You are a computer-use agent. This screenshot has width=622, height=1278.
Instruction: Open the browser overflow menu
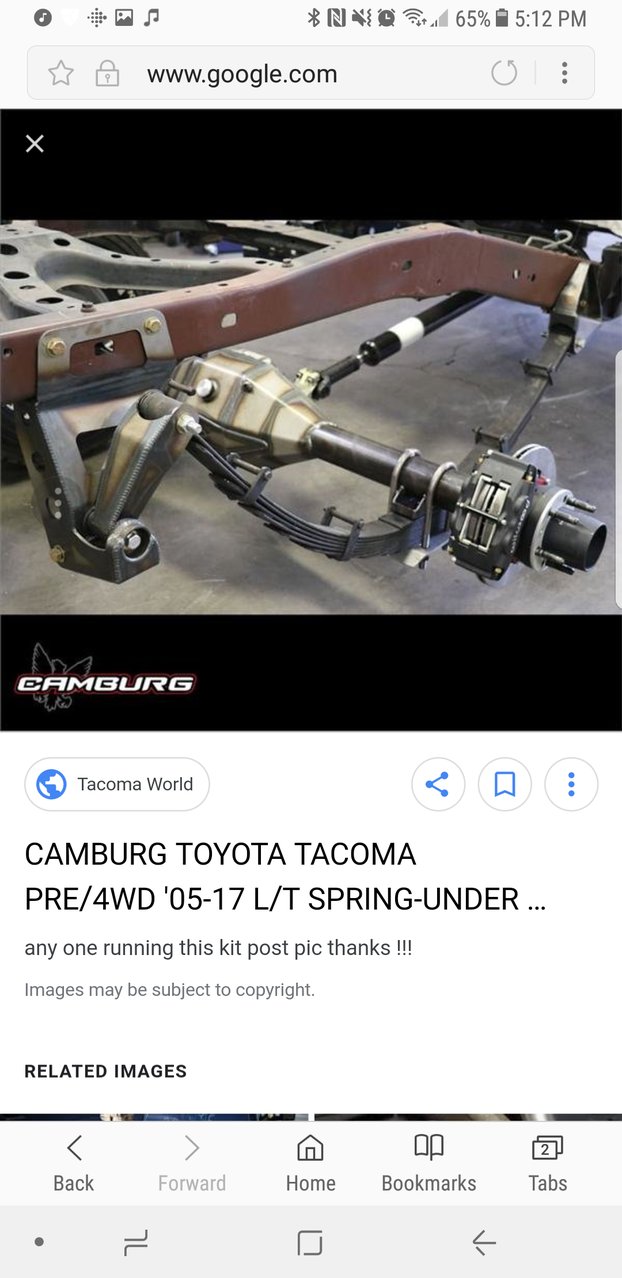click(x=565, y=73)
